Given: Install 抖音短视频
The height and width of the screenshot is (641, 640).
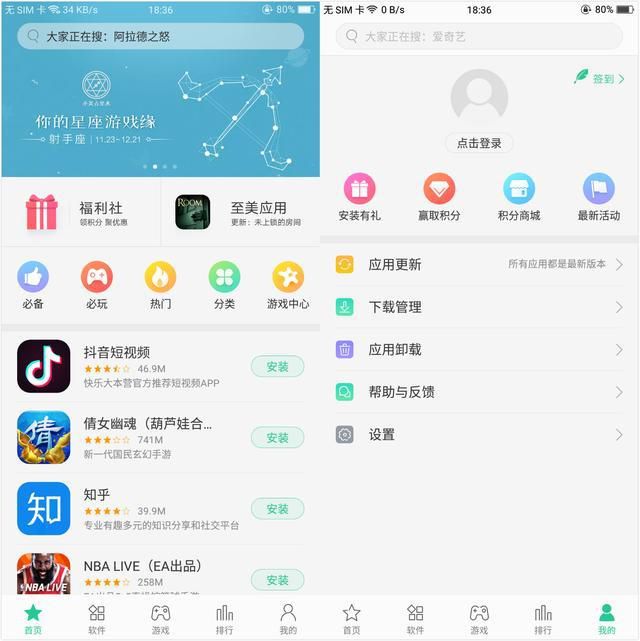Looking at the screenshot, I should [277, 367].
